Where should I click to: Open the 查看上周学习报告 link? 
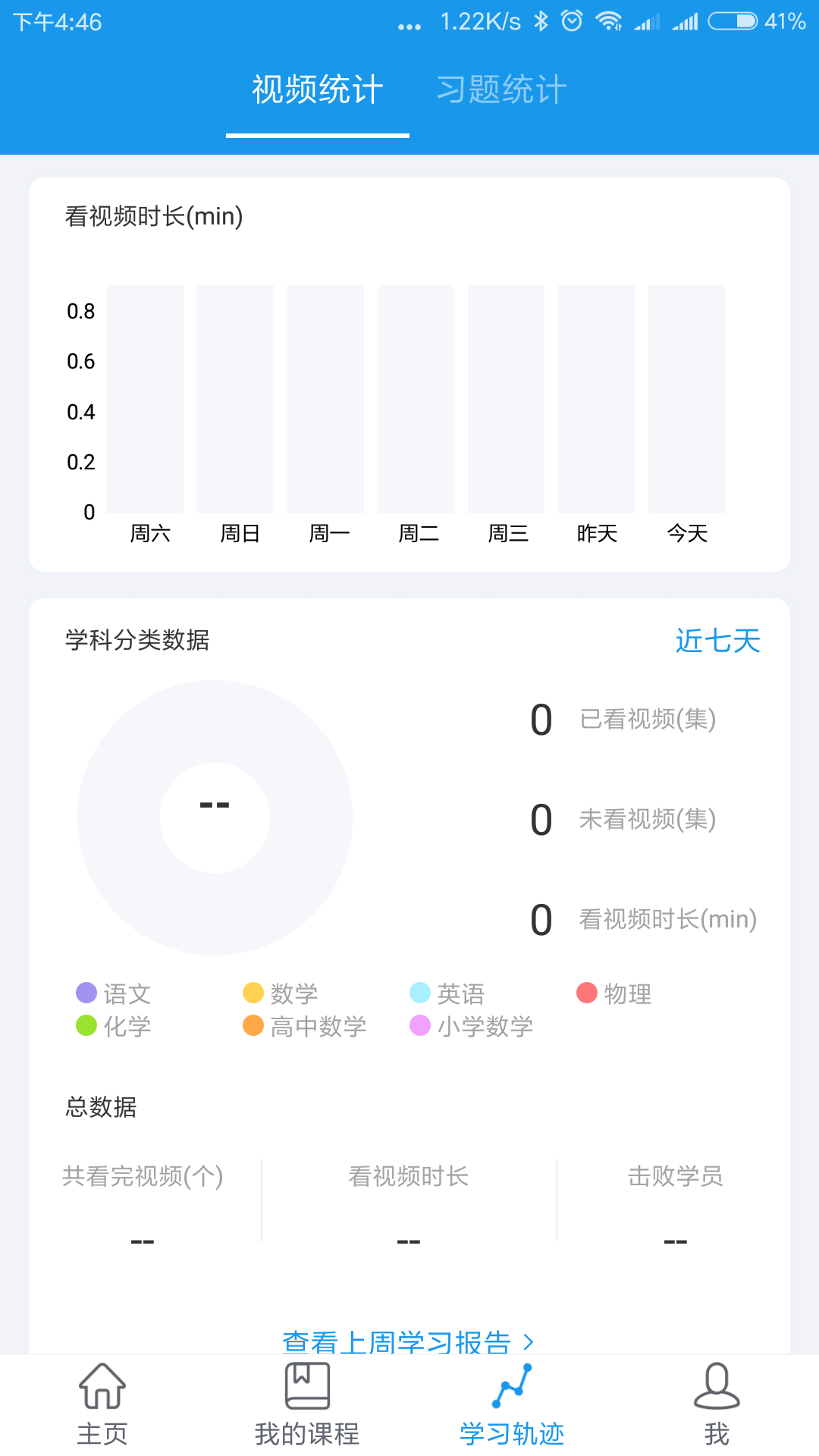point(408,1341)
